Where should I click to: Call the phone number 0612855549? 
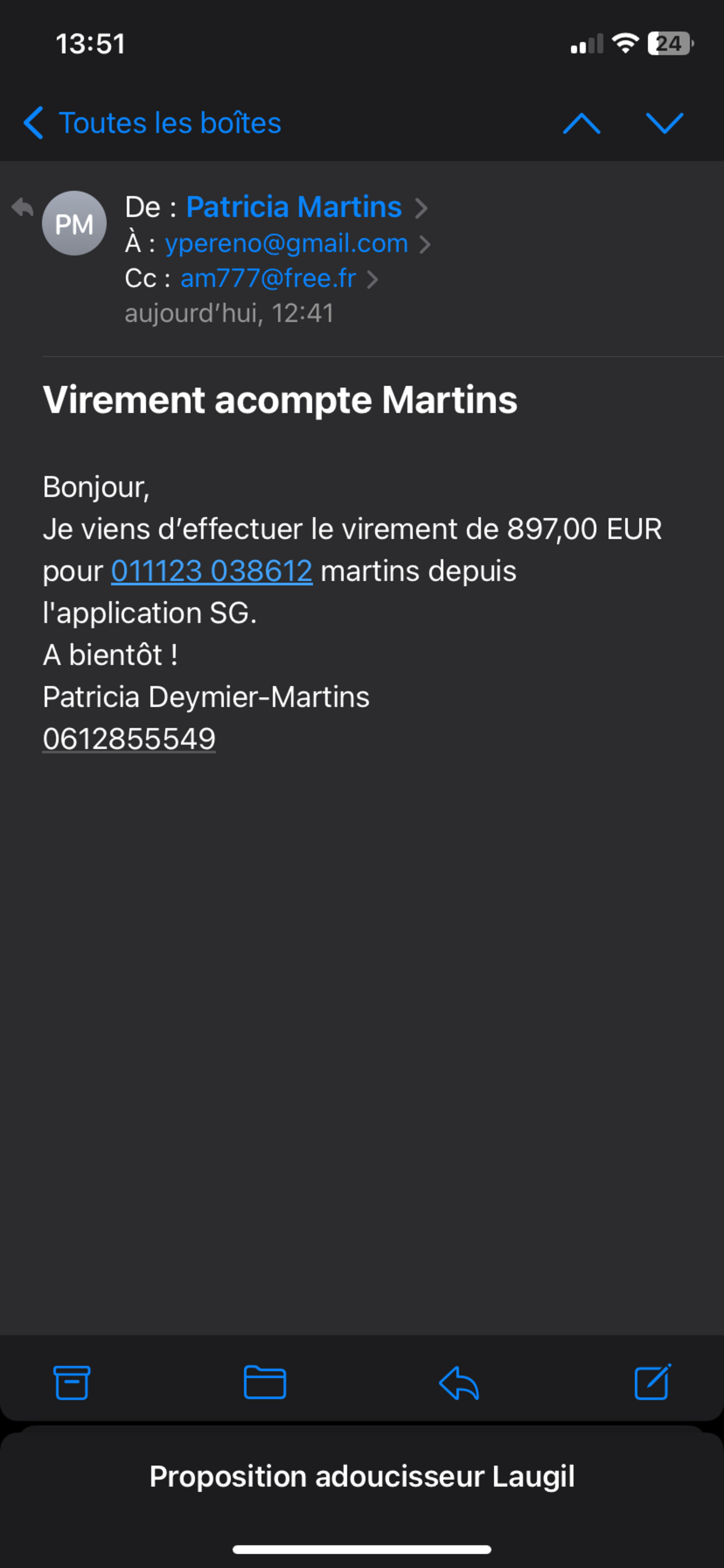129,739
